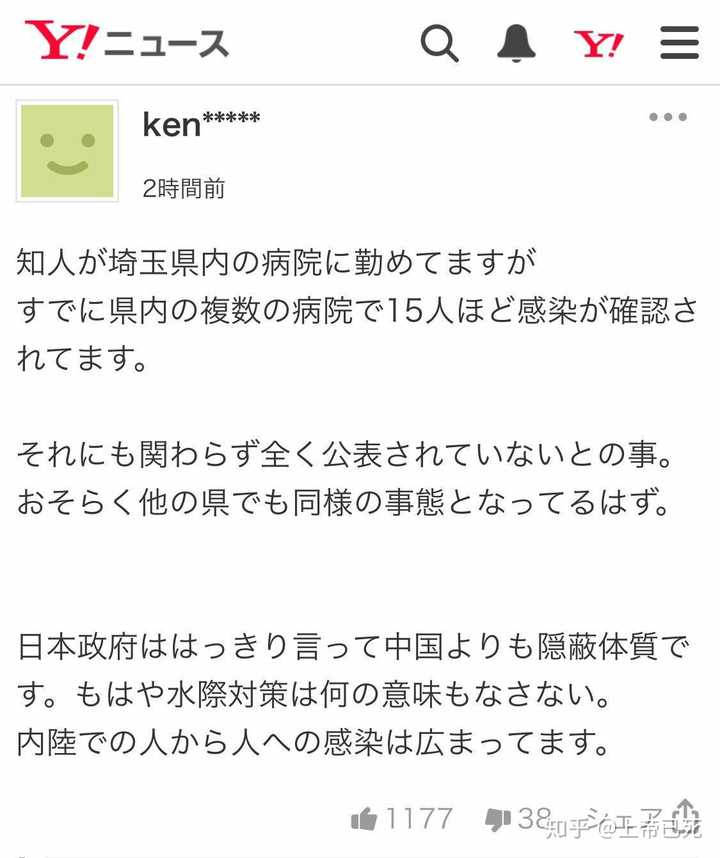Upvote the comment with 1177 likes
This screenshot has width=720, height=858.
(x=365, y=820)
